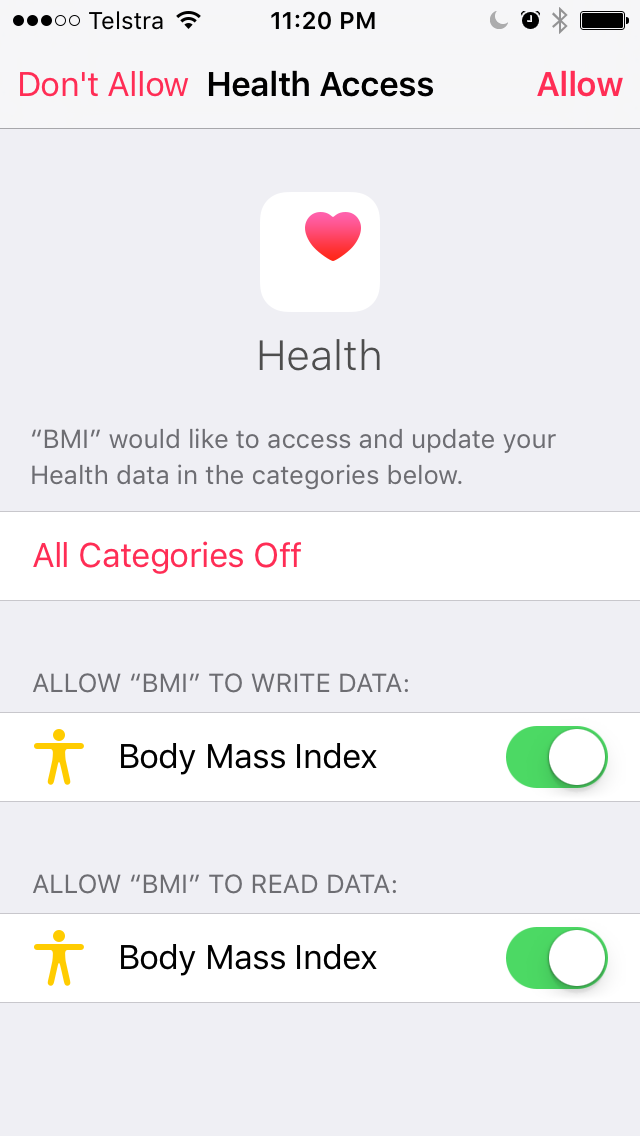Tap Allow to grant Health access
Image resolution: width=640 pixels, height=1136 pixels.
(x=580, y=85)
